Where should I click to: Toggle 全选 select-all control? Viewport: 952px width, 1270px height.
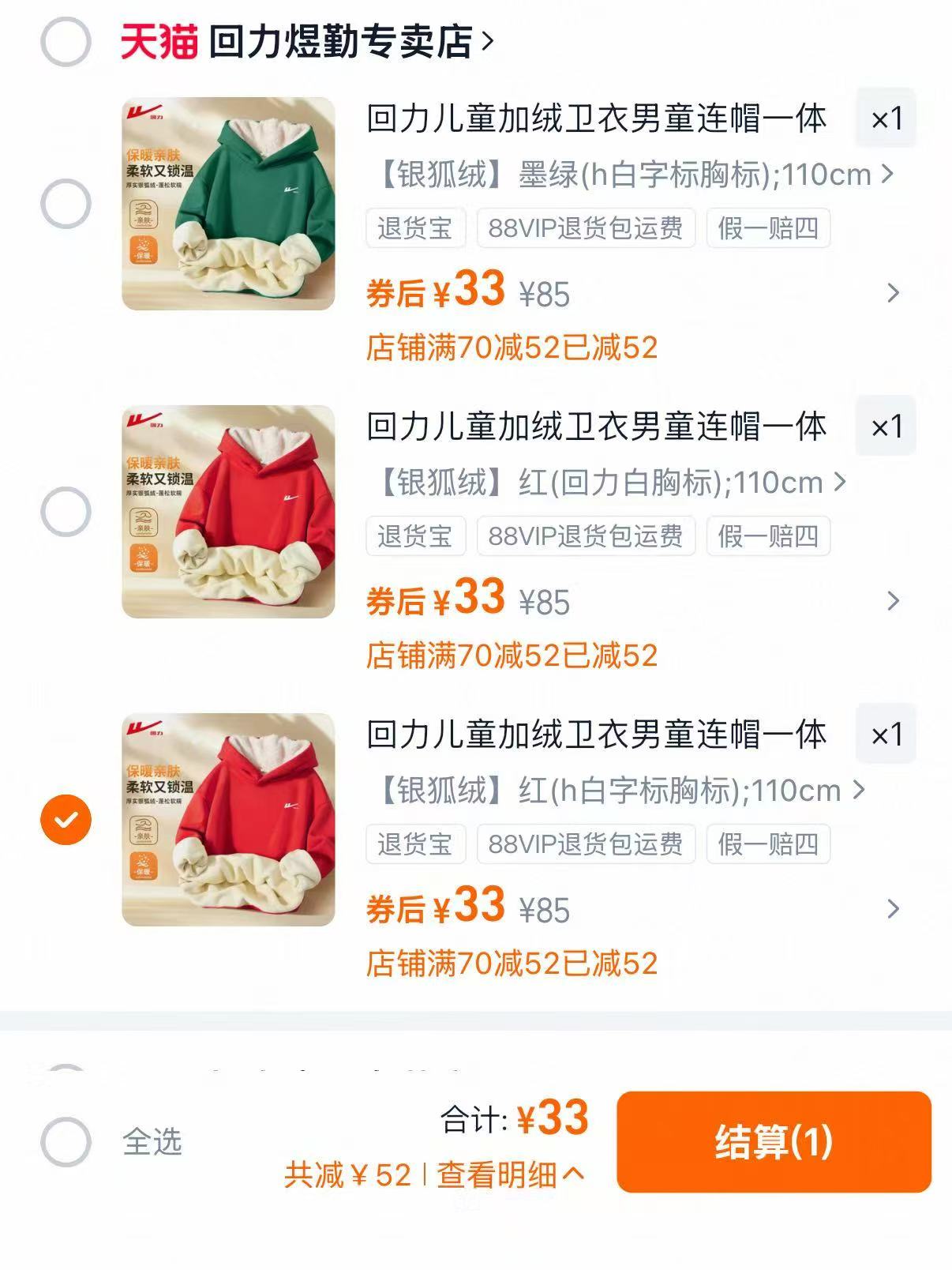68,1142
